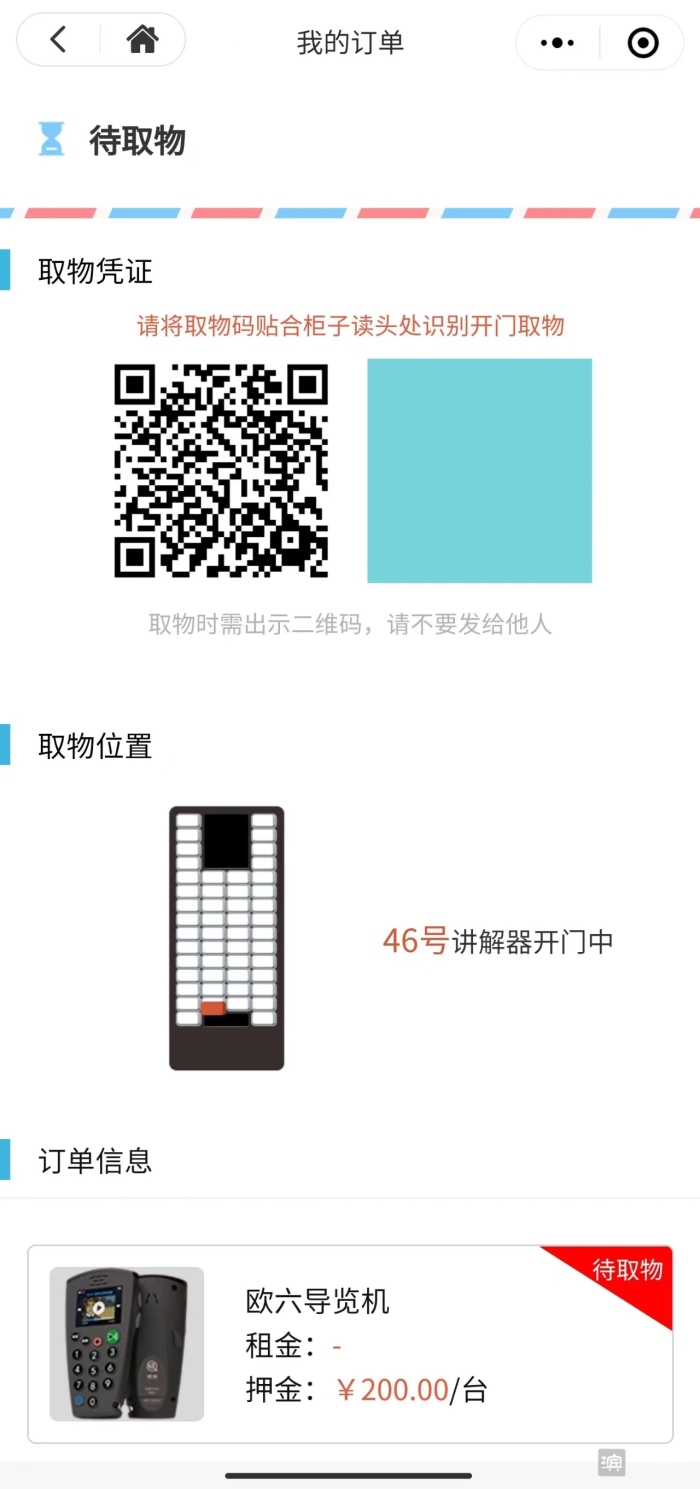Viewport: 700px width, 1489px height.
Task: Open the 欧六导览机 order card
Action: pos(350,1343)
